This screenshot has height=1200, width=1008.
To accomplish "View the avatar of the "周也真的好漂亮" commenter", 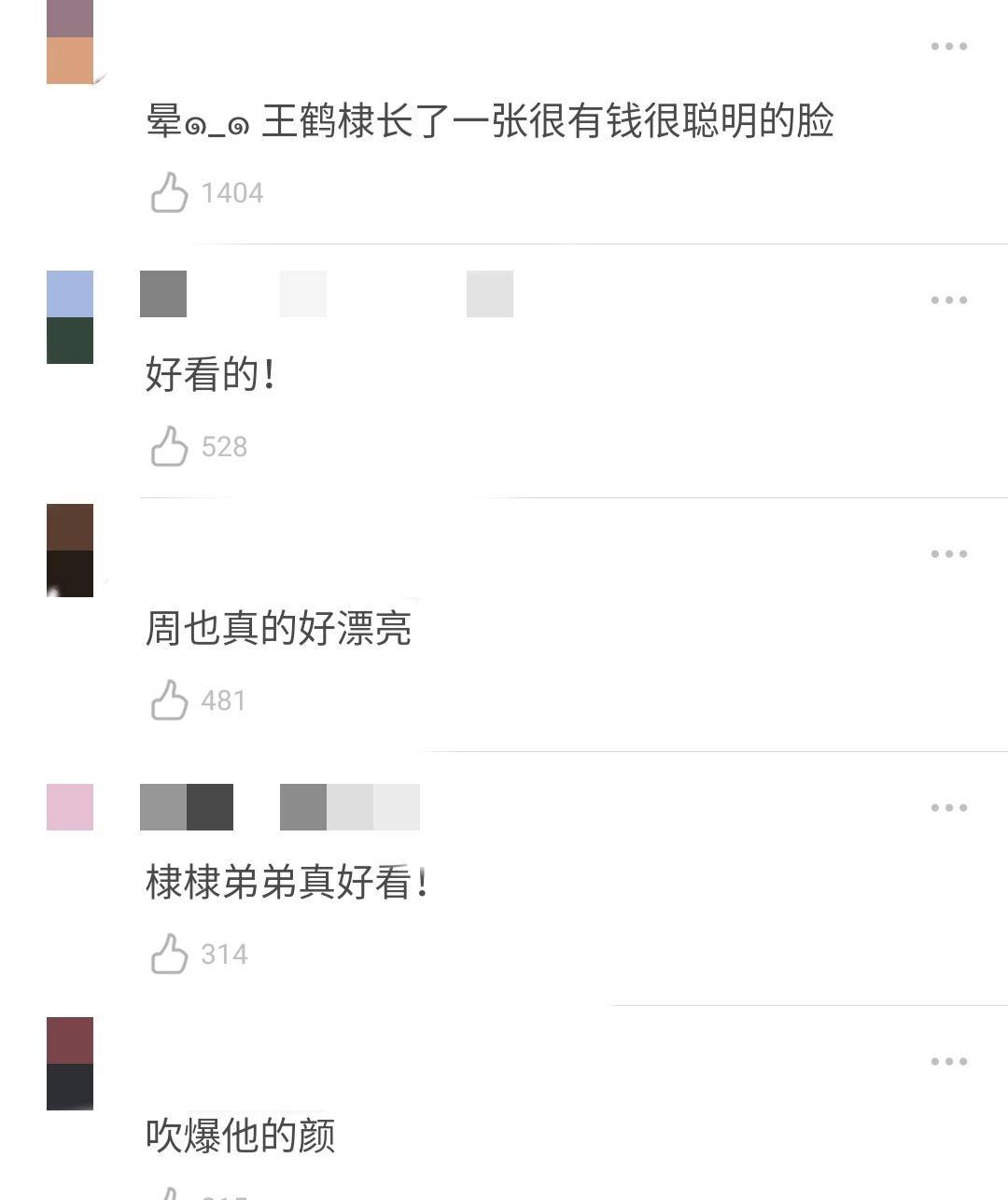I will coord(70,551).
